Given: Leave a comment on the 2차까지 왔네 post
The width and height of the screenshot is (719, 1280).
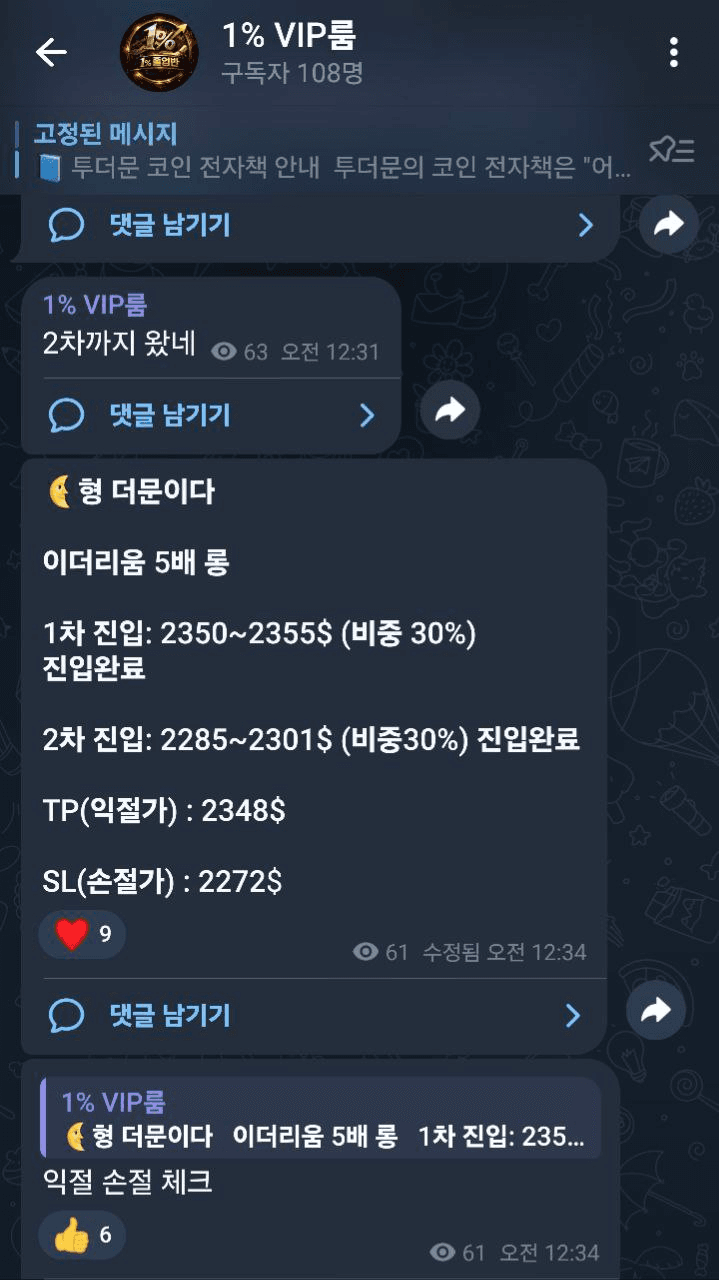Looking at the screenshot, I should click(210, 414).
